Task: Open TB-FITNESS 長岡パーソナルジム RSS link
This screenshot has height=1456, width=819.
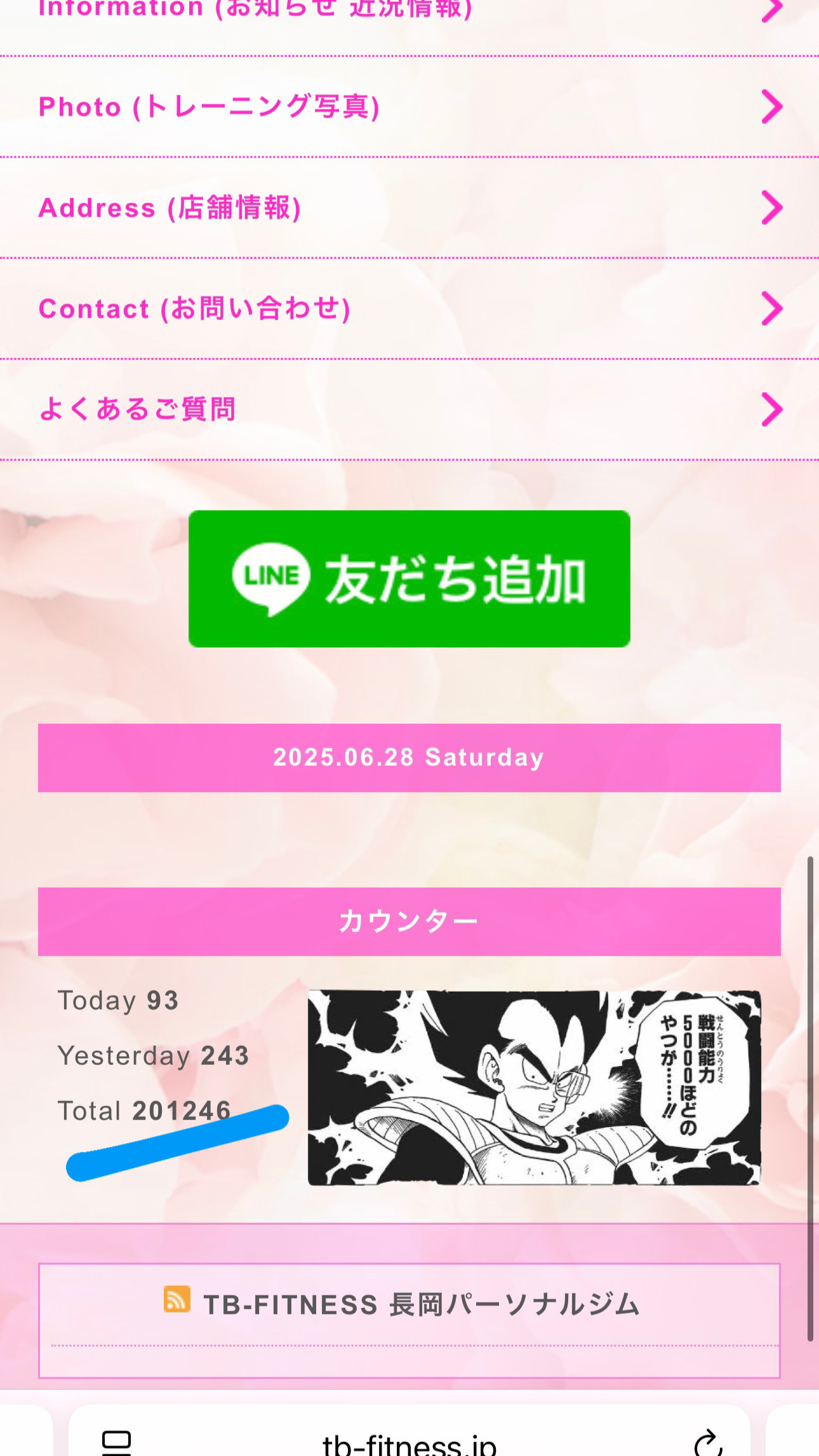Action: (402, 1304)
